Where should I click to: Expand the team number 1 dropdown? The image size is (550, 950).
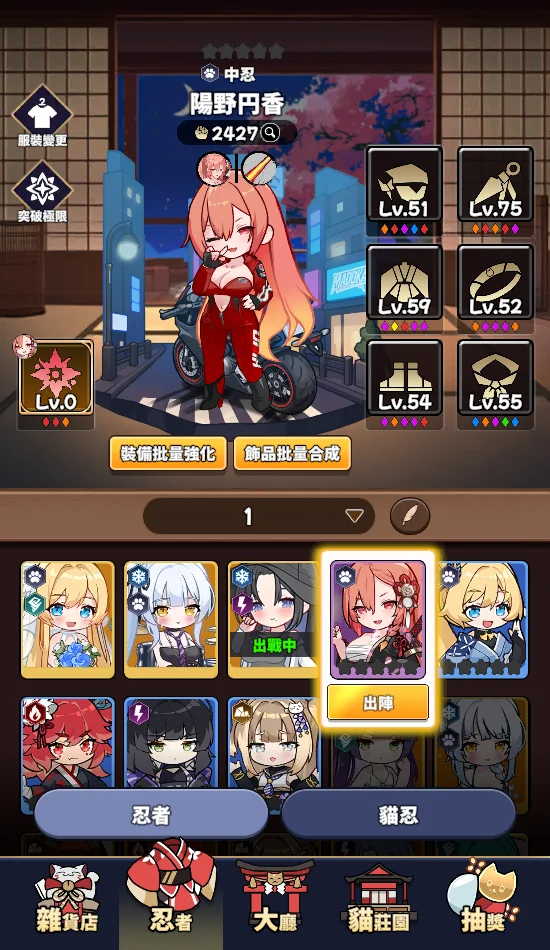[x=259, y=516]
